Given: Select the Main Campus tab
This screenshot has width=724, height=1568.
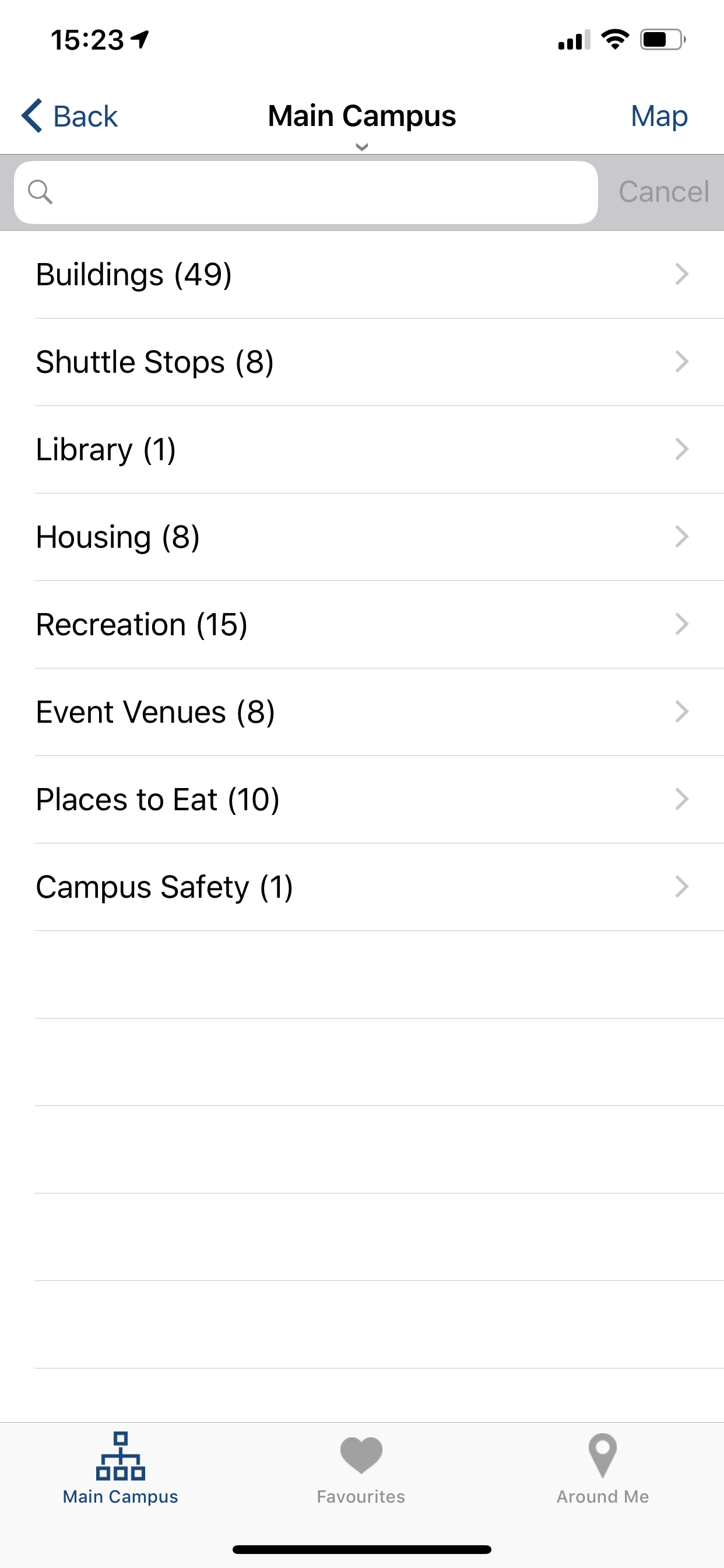Looking at the screenshot, I should click(121, 1468).
